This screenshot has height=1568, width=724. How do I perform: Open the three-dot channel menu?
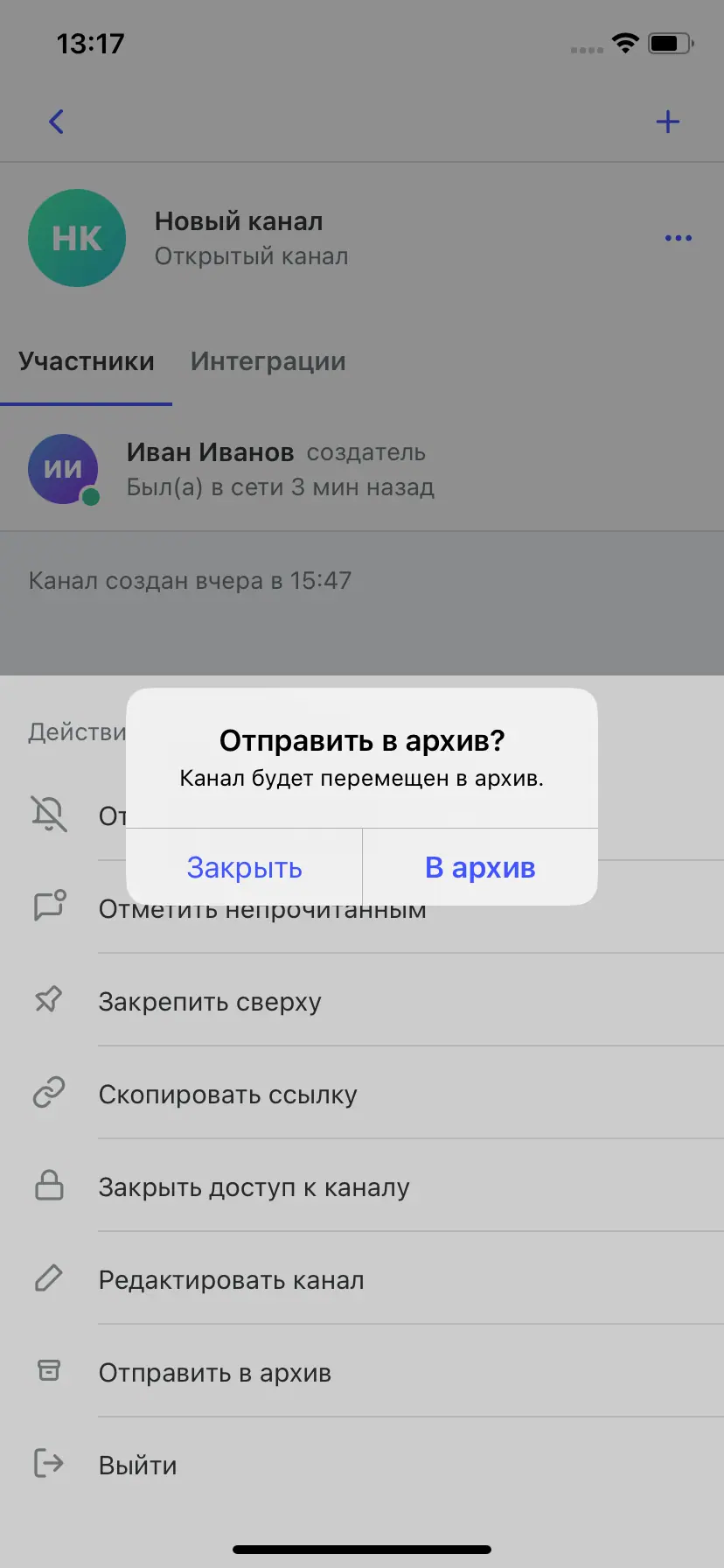tap(678, 238)
